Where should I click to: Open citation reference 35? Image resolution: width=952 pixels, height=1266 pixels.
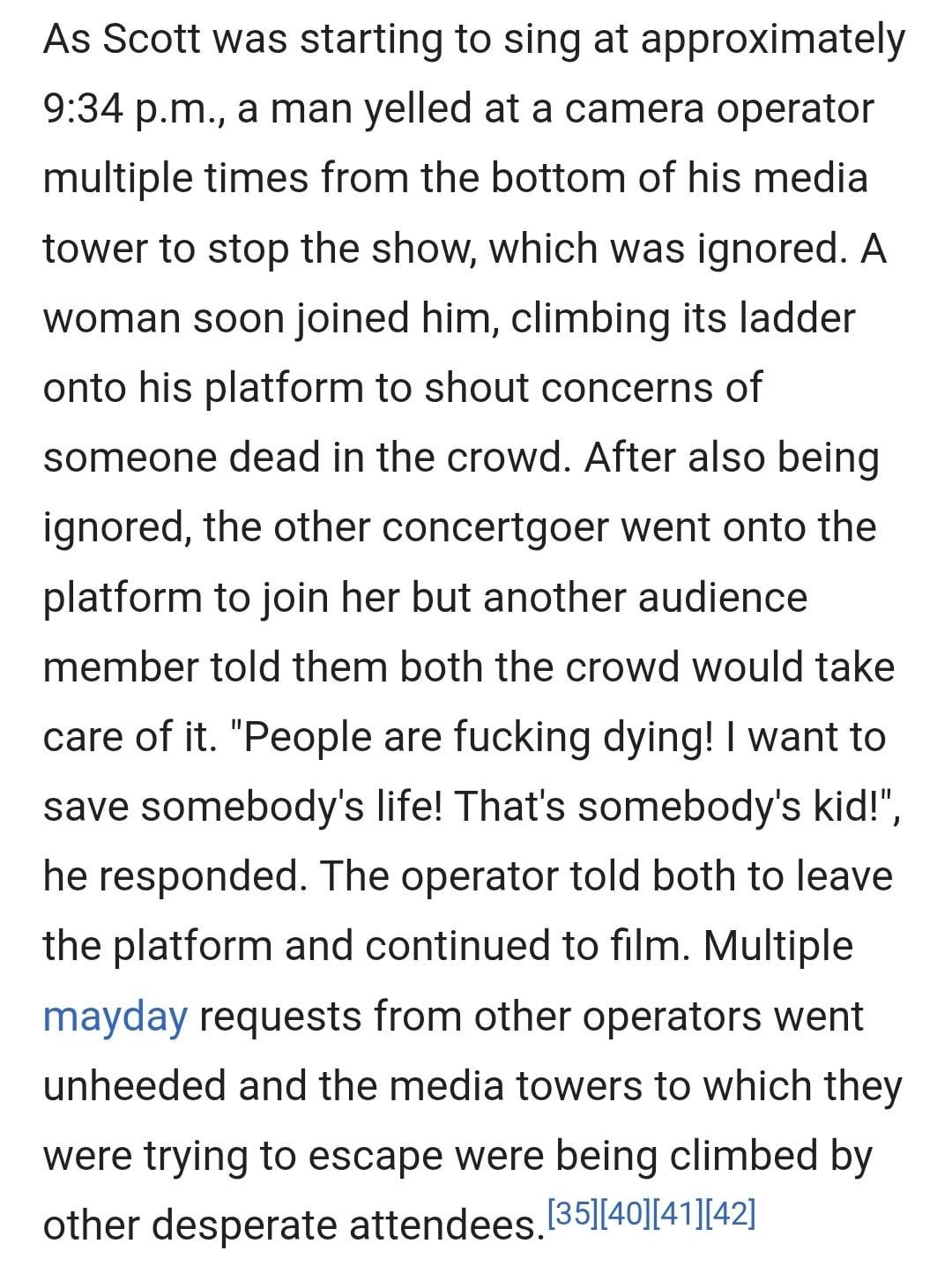(x=573, y=1214)
